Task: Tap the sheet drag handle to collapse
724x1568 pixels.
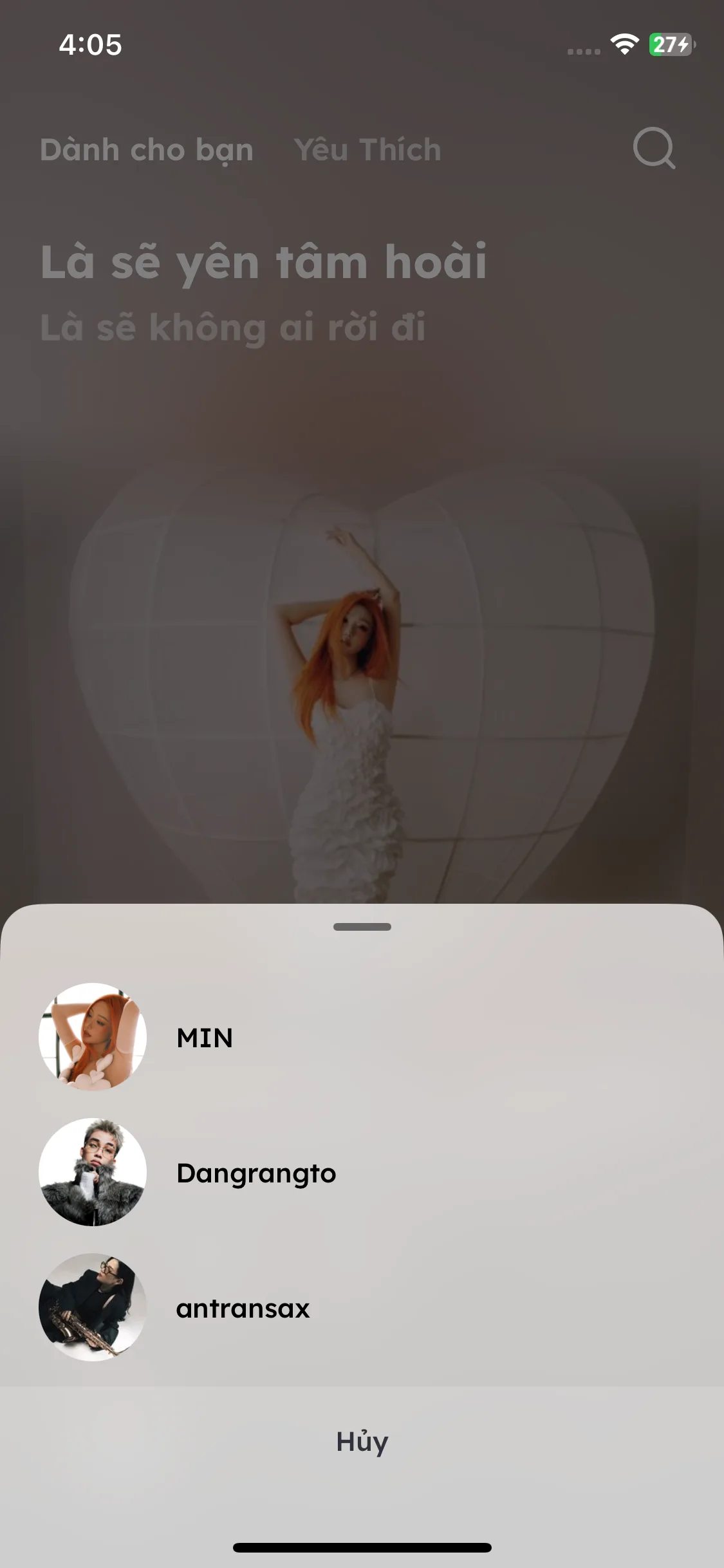Action: pyautogui.click(x=362, y=927)
